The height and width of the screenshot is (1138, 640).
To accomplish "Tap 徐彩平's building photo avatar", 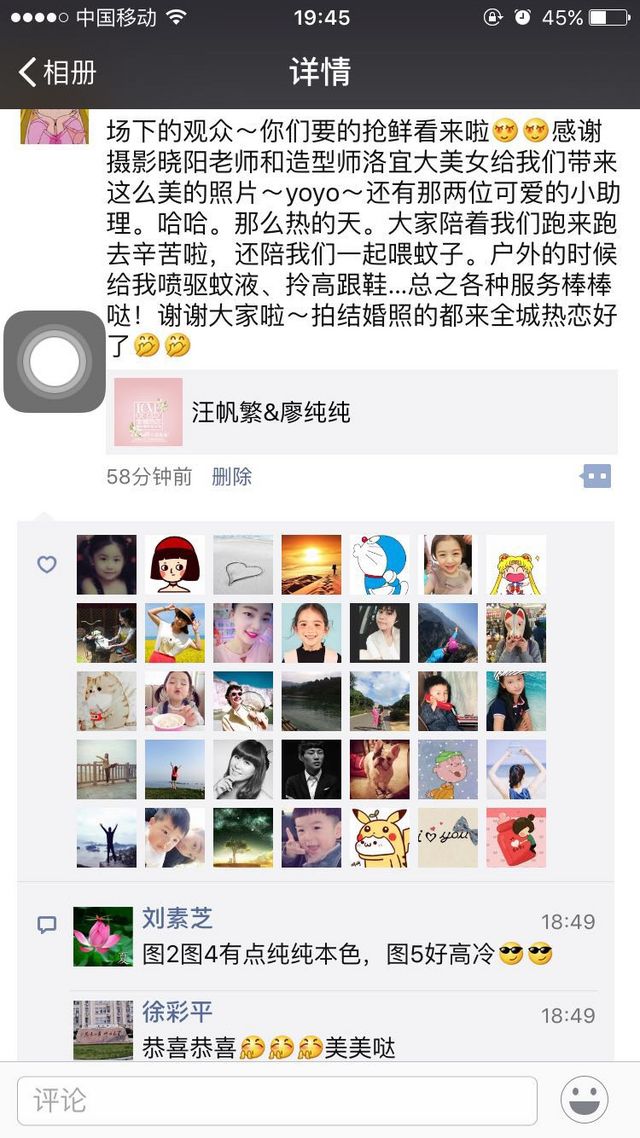I will pyautogui.click(x=103, y=1029).
